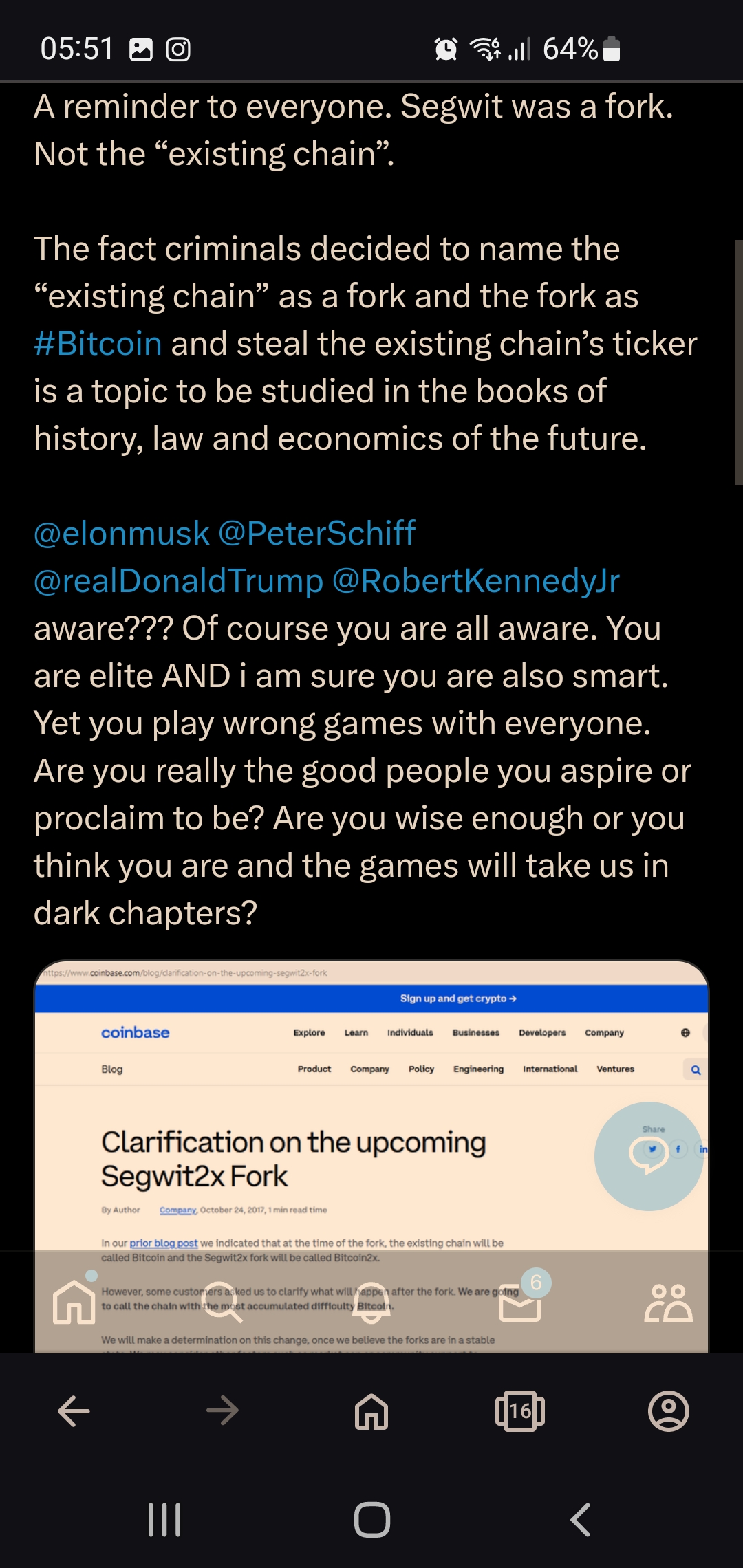Open the @RobertKennedyJr profile mention
The height and width of the screenshot is (1568, 743).
(x=476, y=580)
